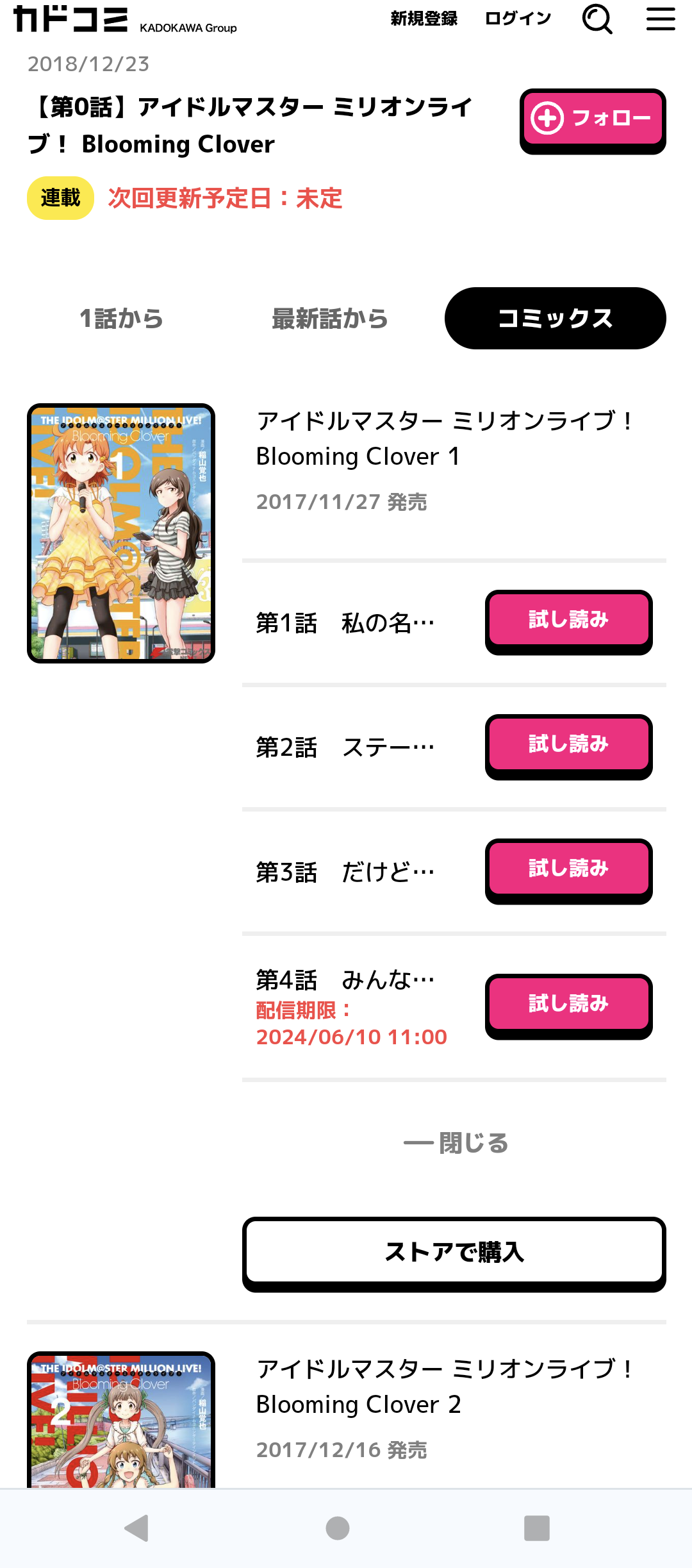Open Blooming Clover 2 cover image
The width and height of the screenshot is (692, 1568).
click(x=121, y=1419)
